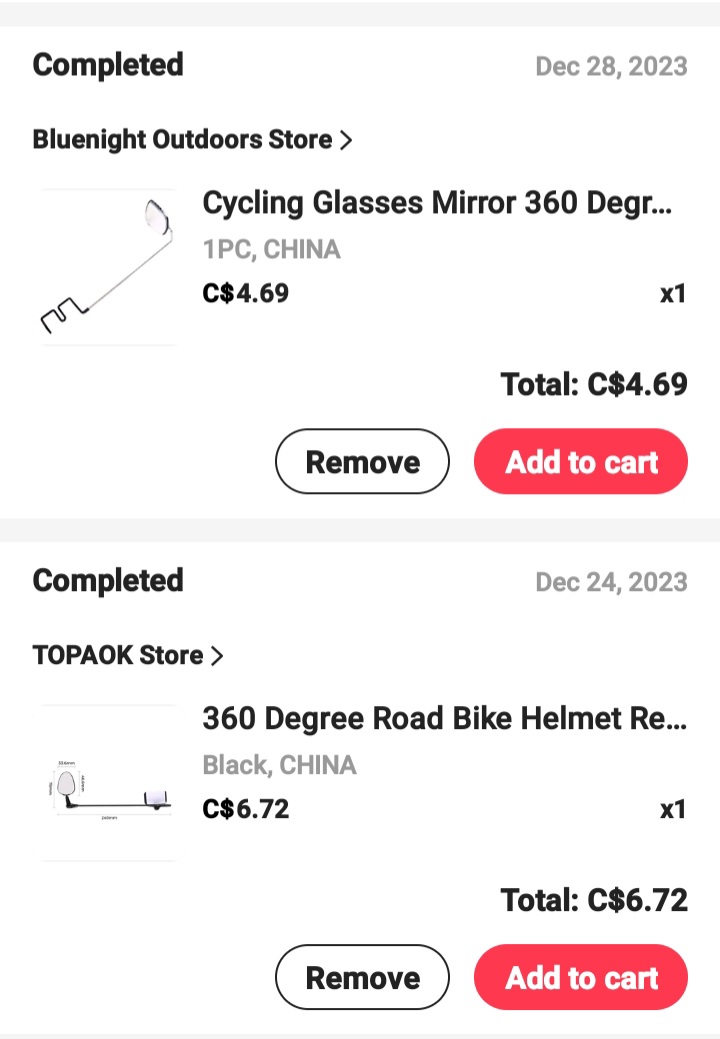Viewport: 720px width, 1039px height.
Task: Click the Dec 24, 2023 order date
Action: [x=611, y=581]
